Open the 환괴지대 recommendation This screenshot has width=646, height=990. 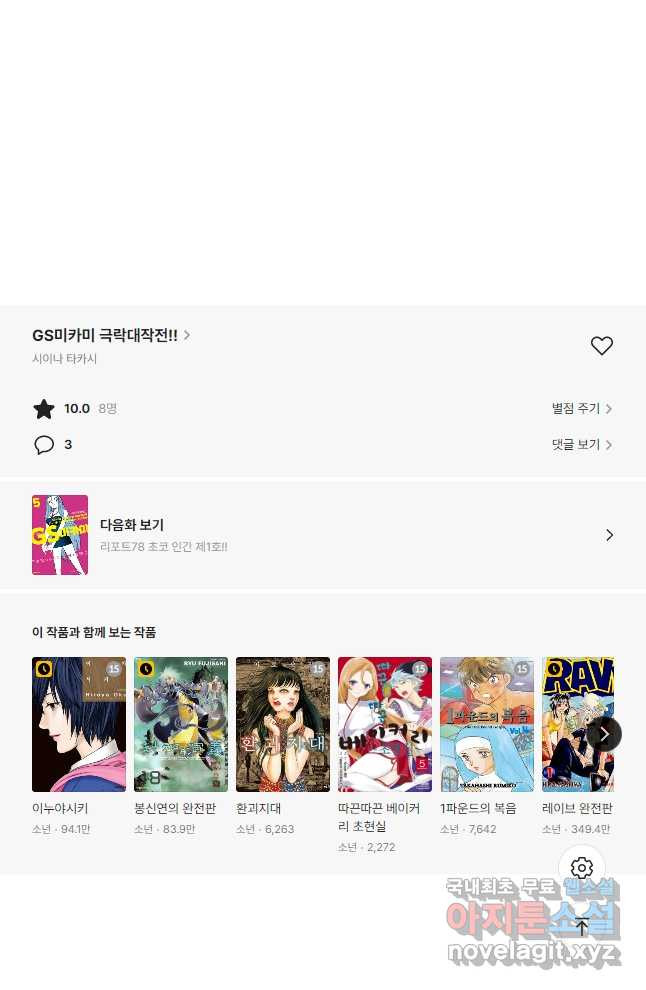point(283,724)
